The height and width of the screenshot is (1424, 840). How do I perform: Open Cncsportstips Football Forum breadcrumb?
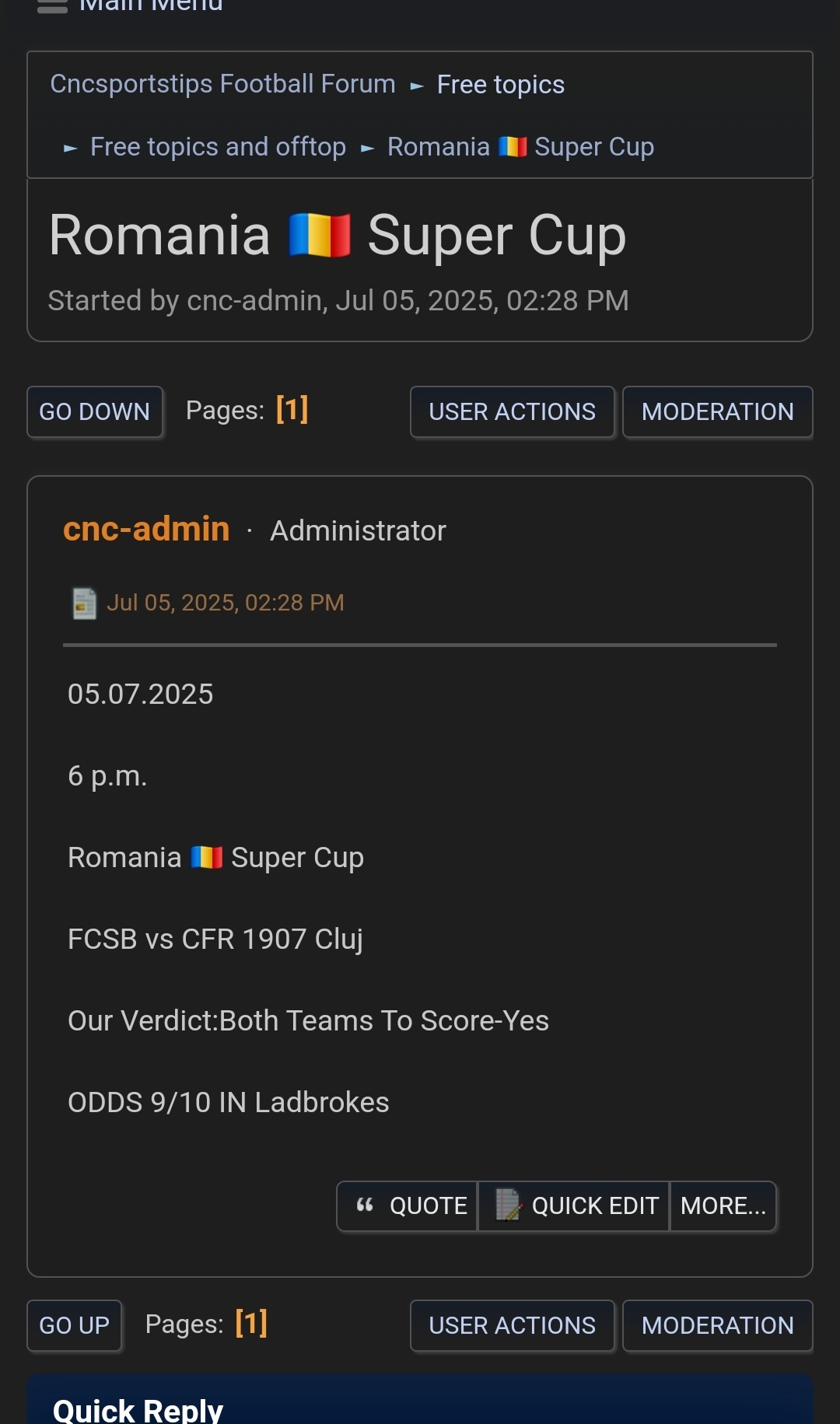click(222, 84)
